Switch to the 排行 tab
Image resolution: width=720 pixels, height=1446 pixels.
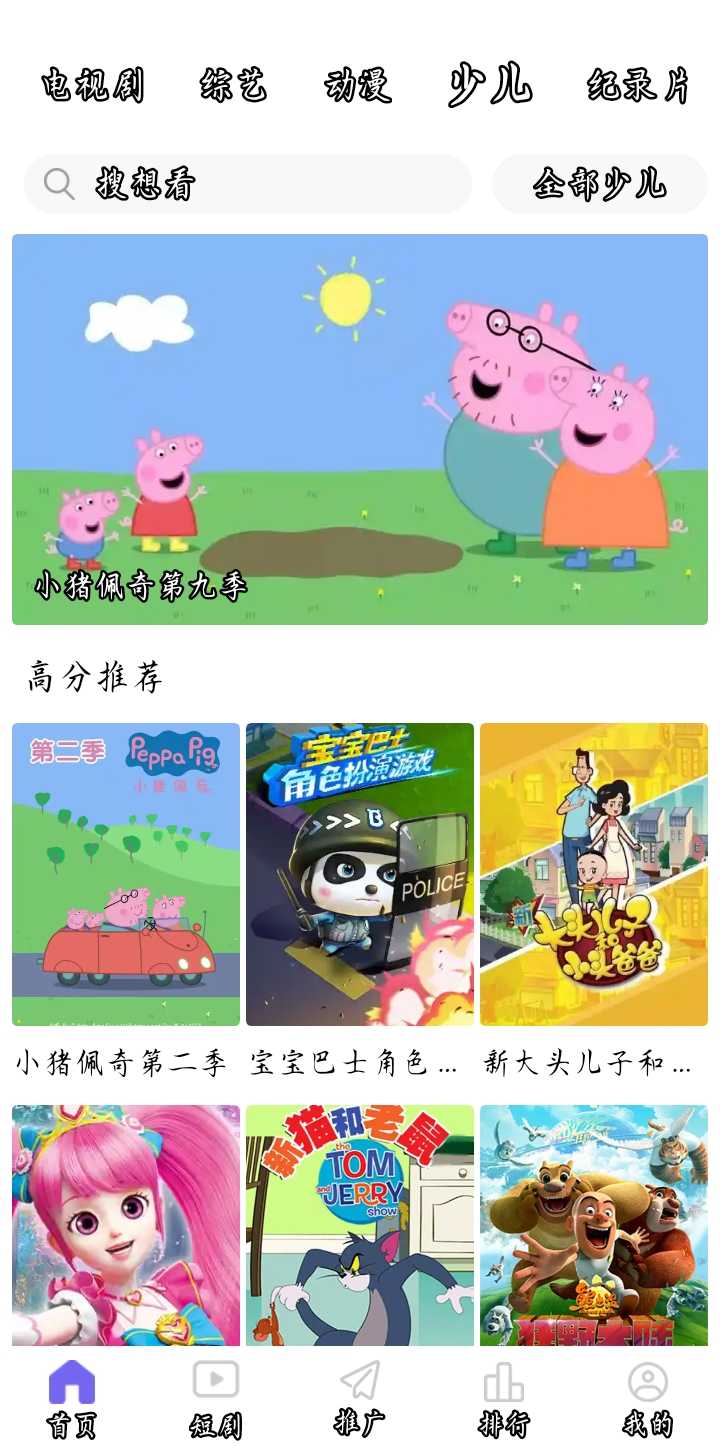pyautogui.click(x=504, y=1398)
